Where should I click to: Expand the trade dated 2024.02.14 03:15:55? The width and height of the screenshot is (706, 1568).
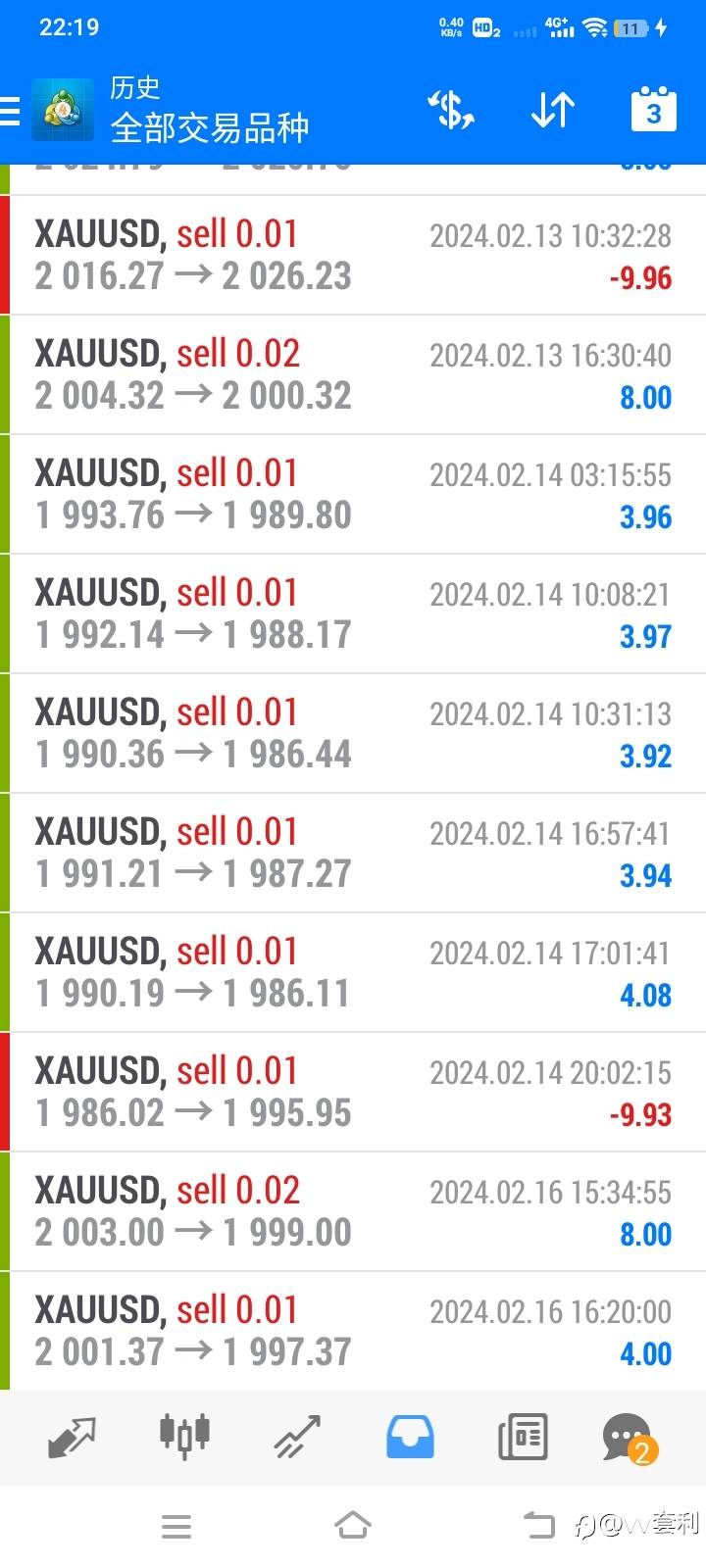[x=353, y=494]
